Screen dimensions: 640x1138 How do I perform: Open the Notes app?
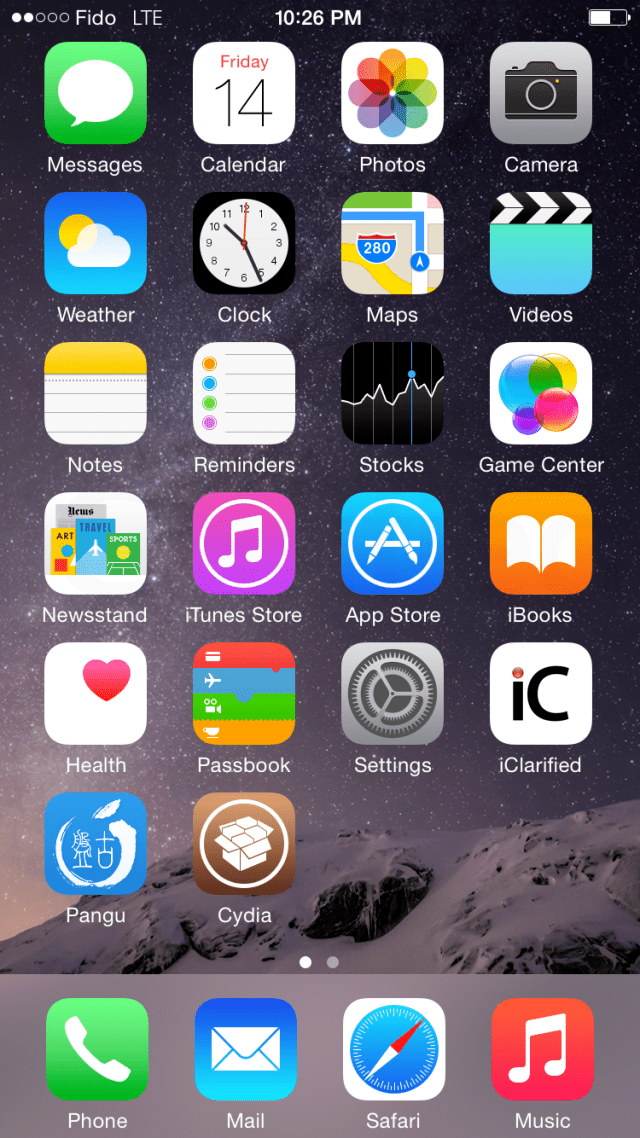[x=95, y=393]
